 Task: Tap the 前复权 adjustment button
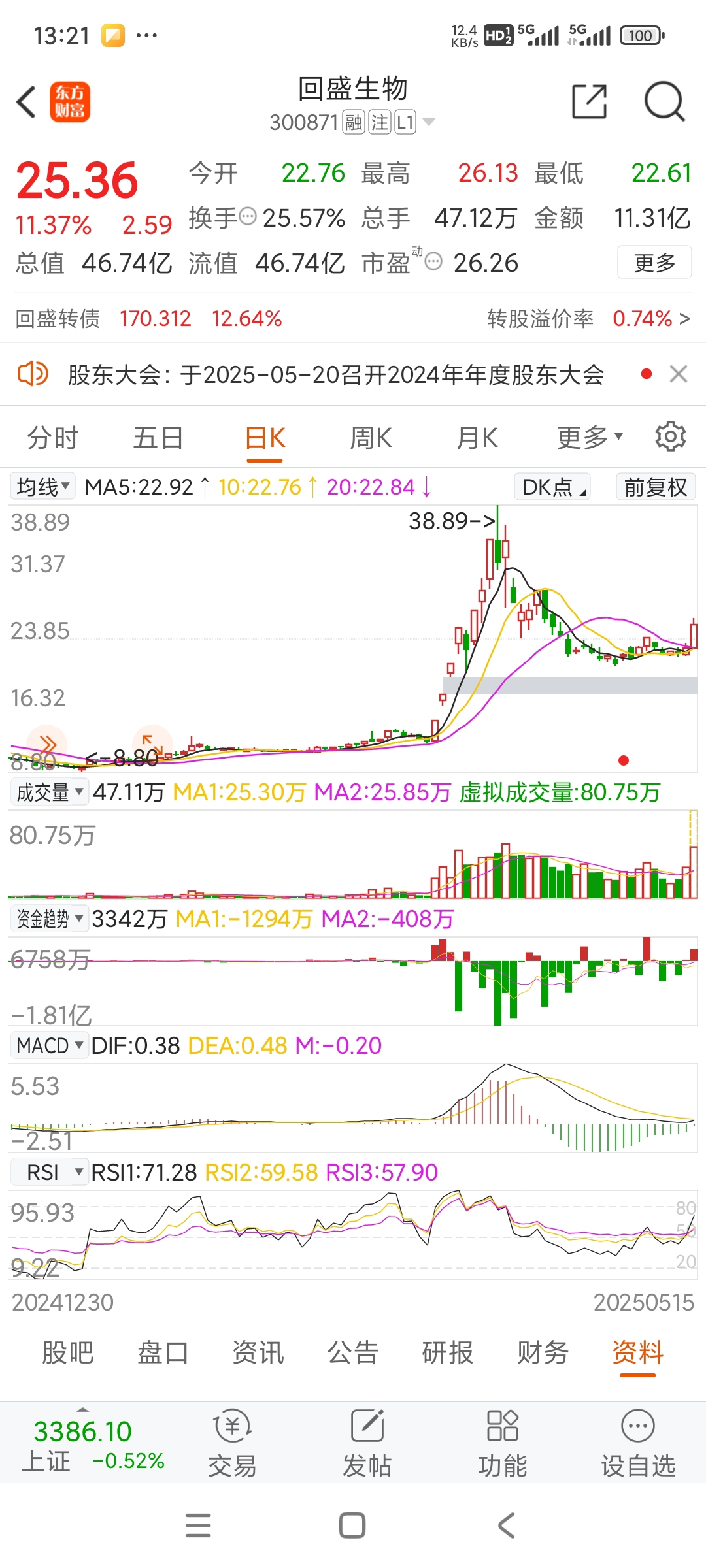[x=655, y=487]
